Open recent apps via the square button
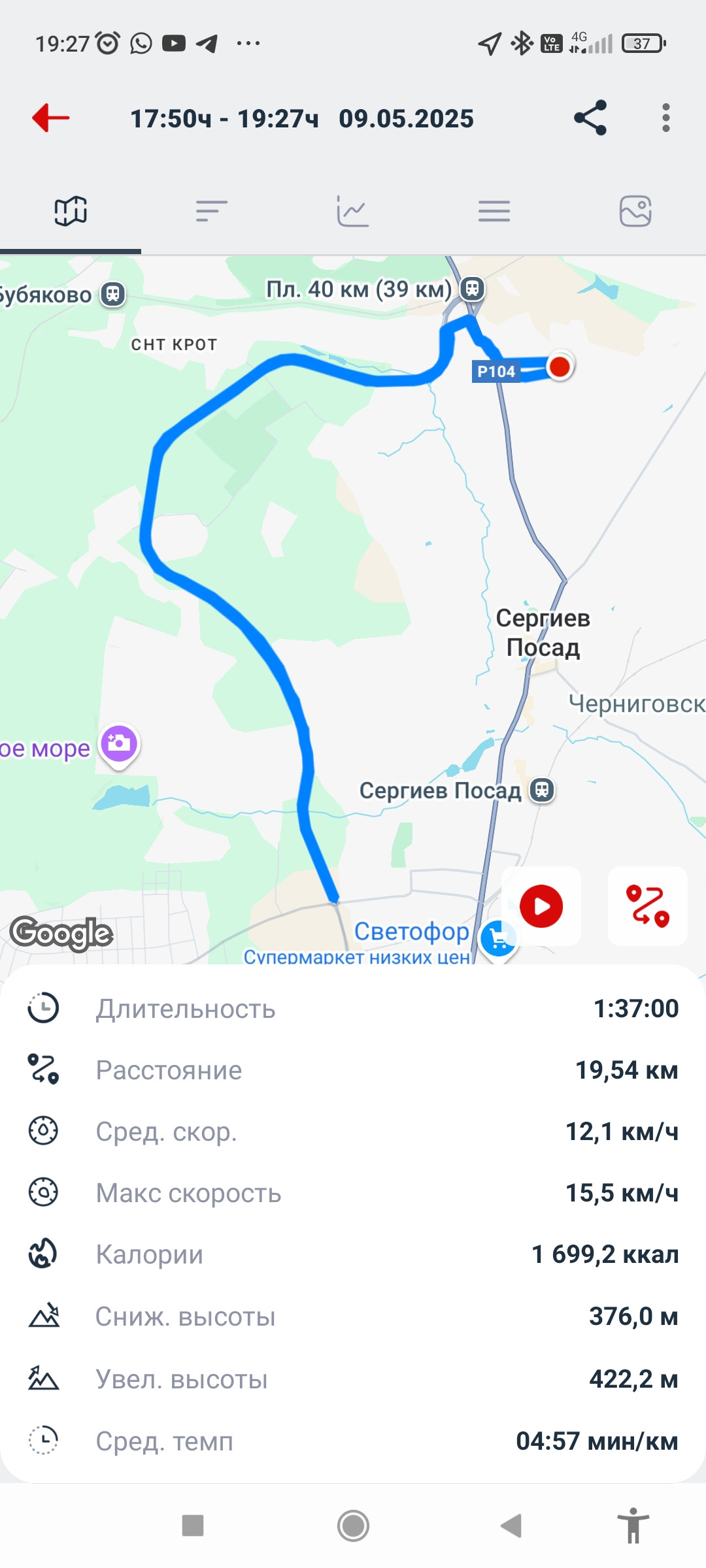 (x=193, y=1526)
